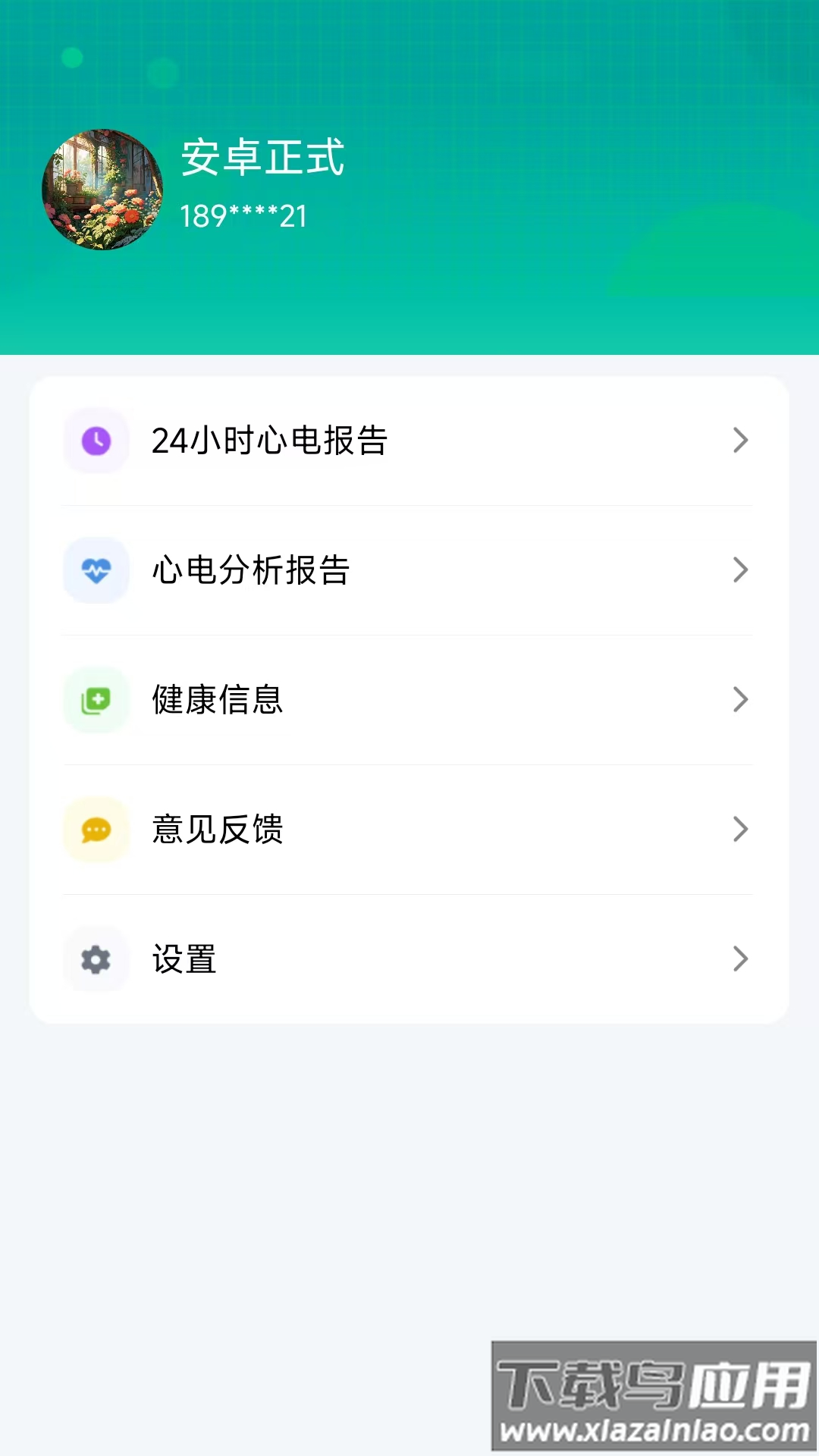This screenshot has width=819, height=1456.
Task: Click the green health plus icon
Action: (96, 700)
